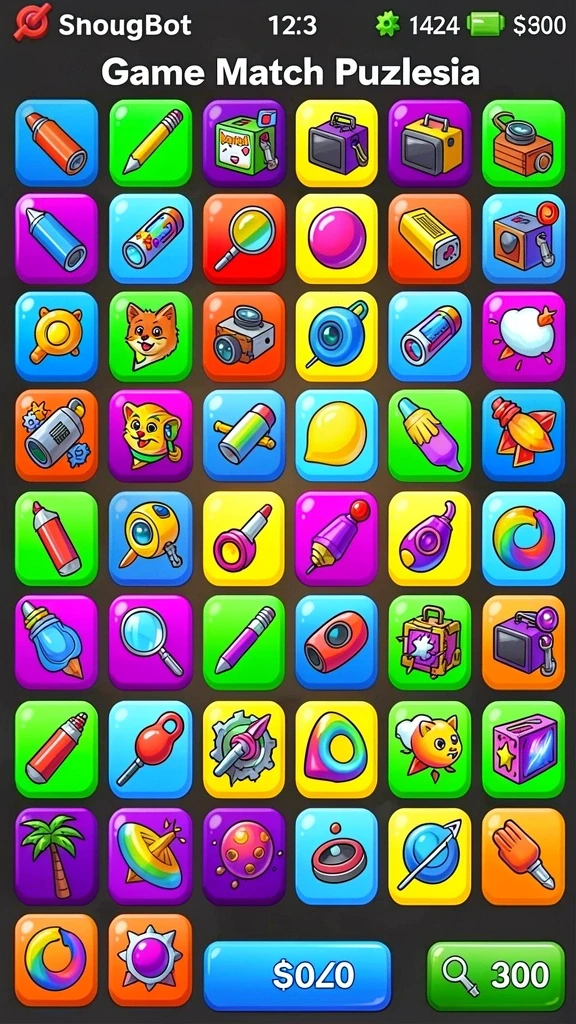Tap the rainbow spinning top tile

click(x=150, y=856)
